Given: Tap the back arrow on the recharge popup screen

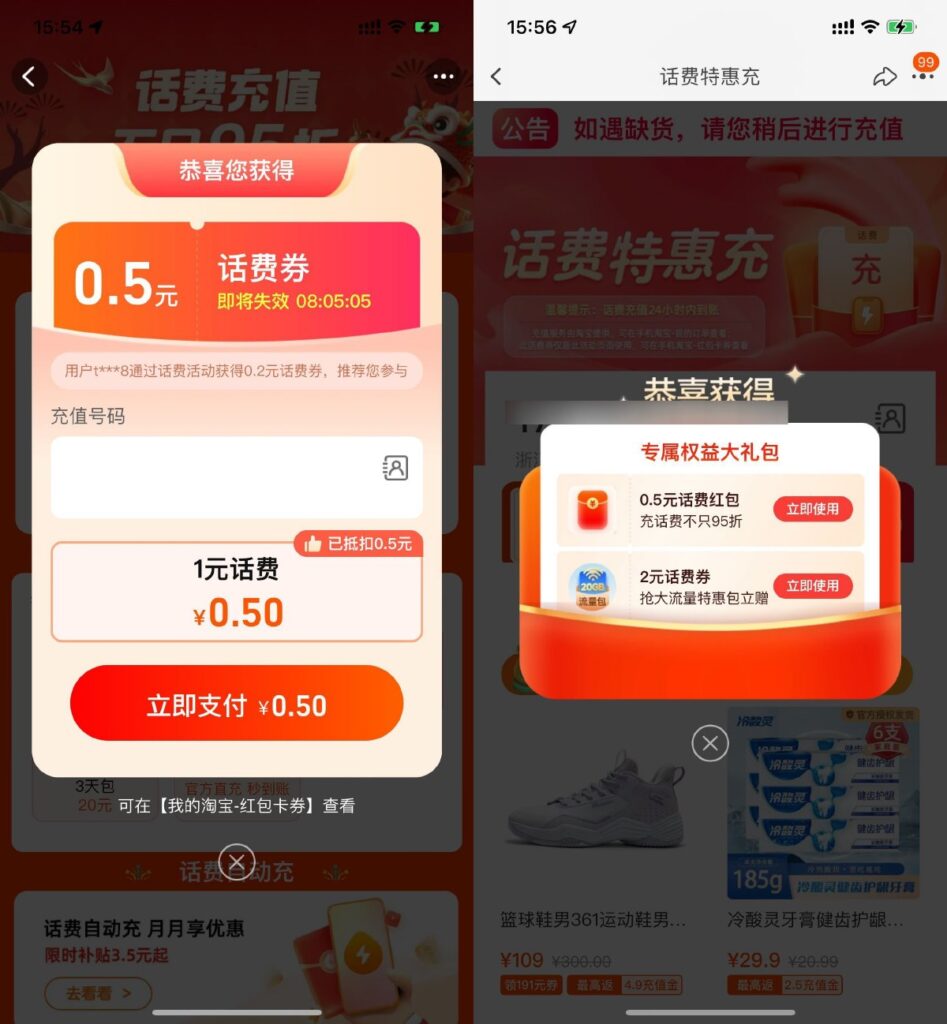Looking at the screenshot, I should coord(29,76).
